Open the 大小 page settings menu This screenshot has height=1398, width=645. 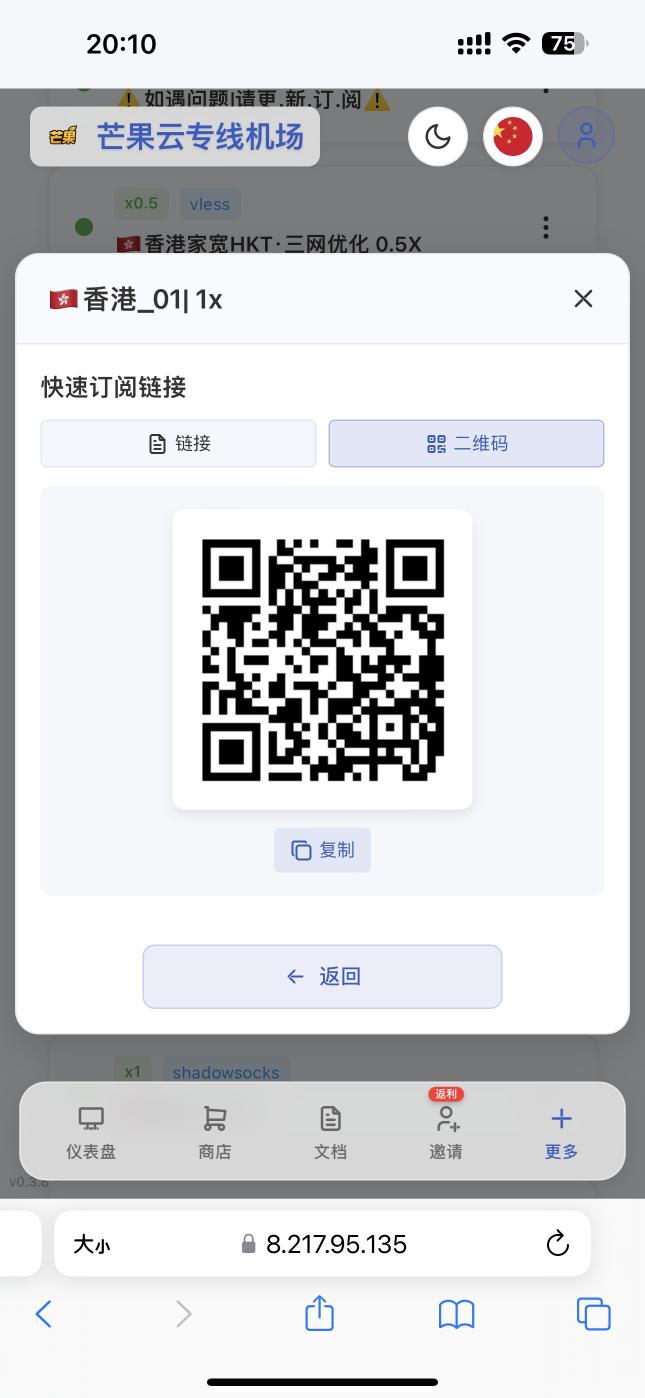[92, 1244]
